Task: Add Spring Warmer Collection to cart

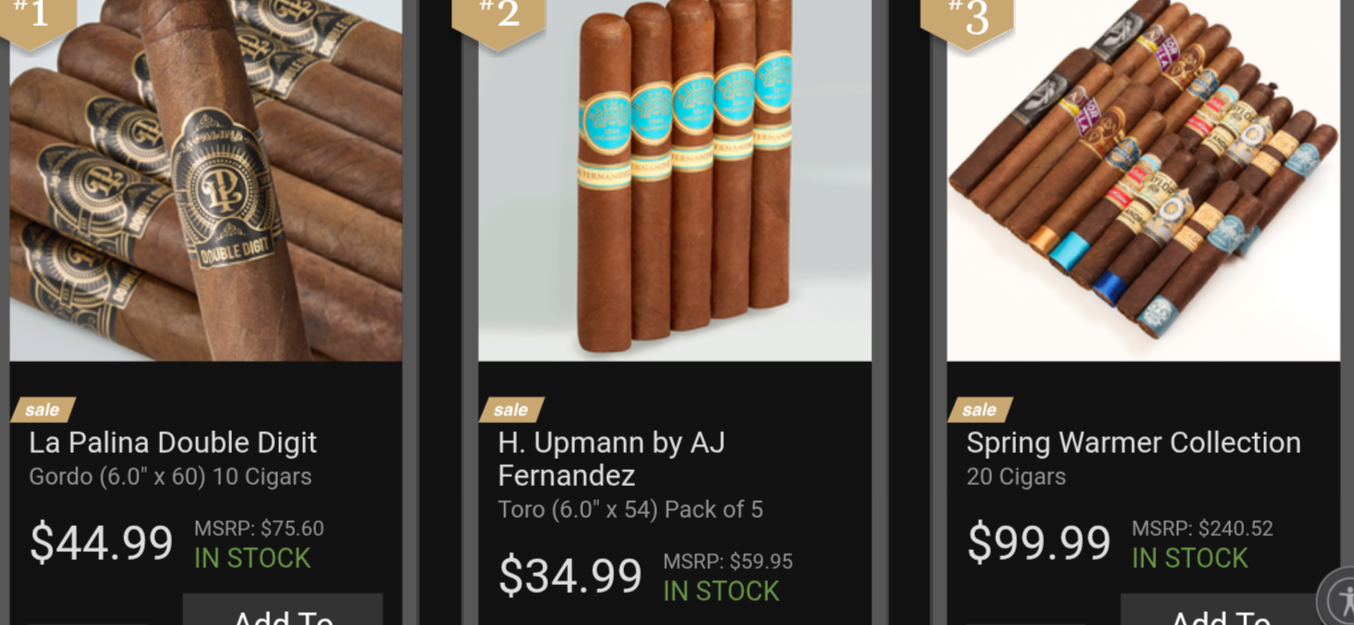Action: (1219, 613)
